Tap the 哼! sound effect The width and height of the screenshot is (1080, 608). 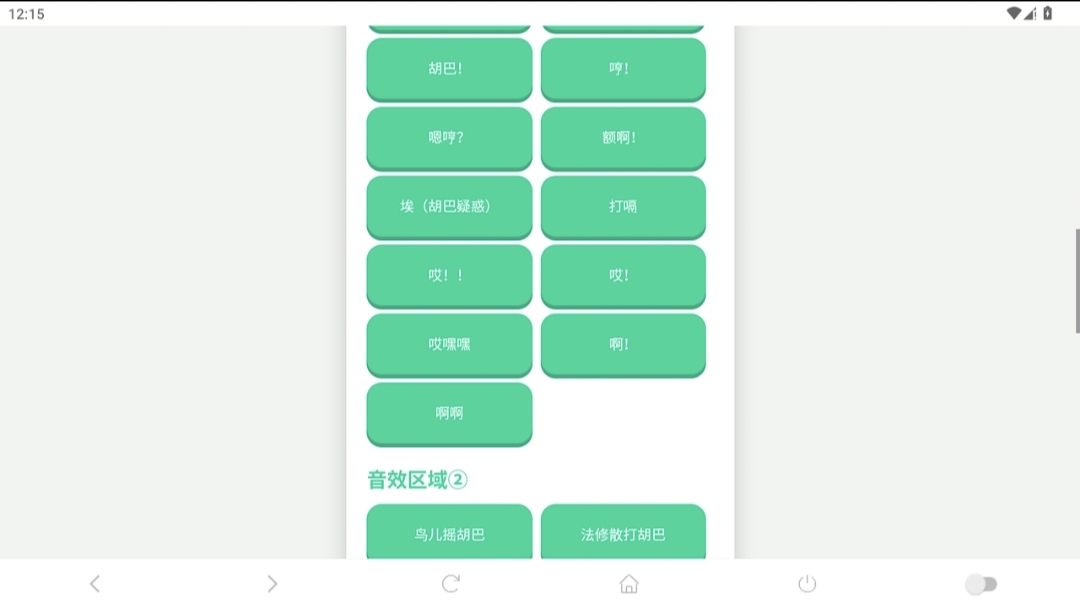pos(623,69)
